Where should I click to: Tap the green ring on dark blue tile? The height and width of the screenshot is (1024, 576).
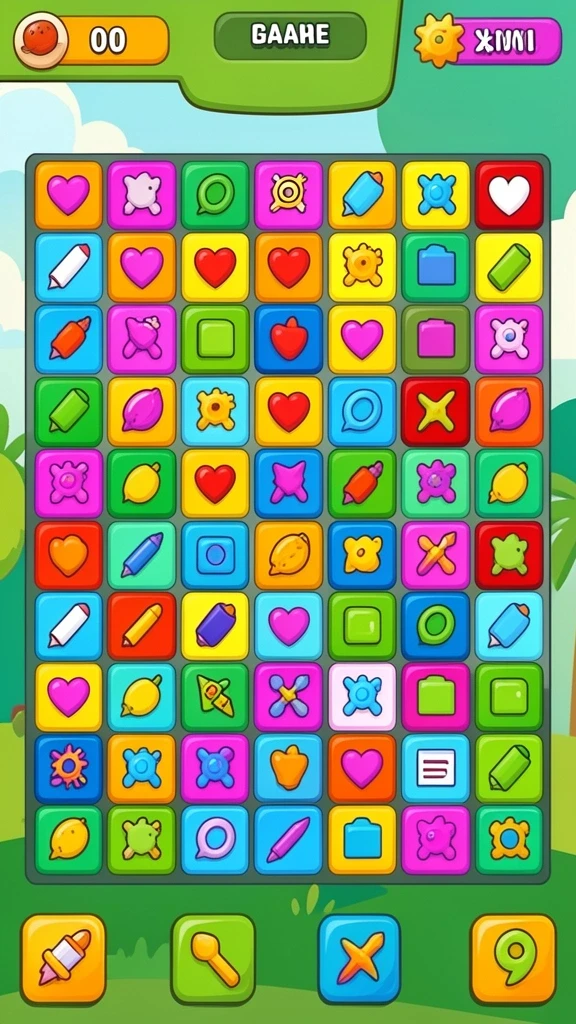(x=436, y=625)
